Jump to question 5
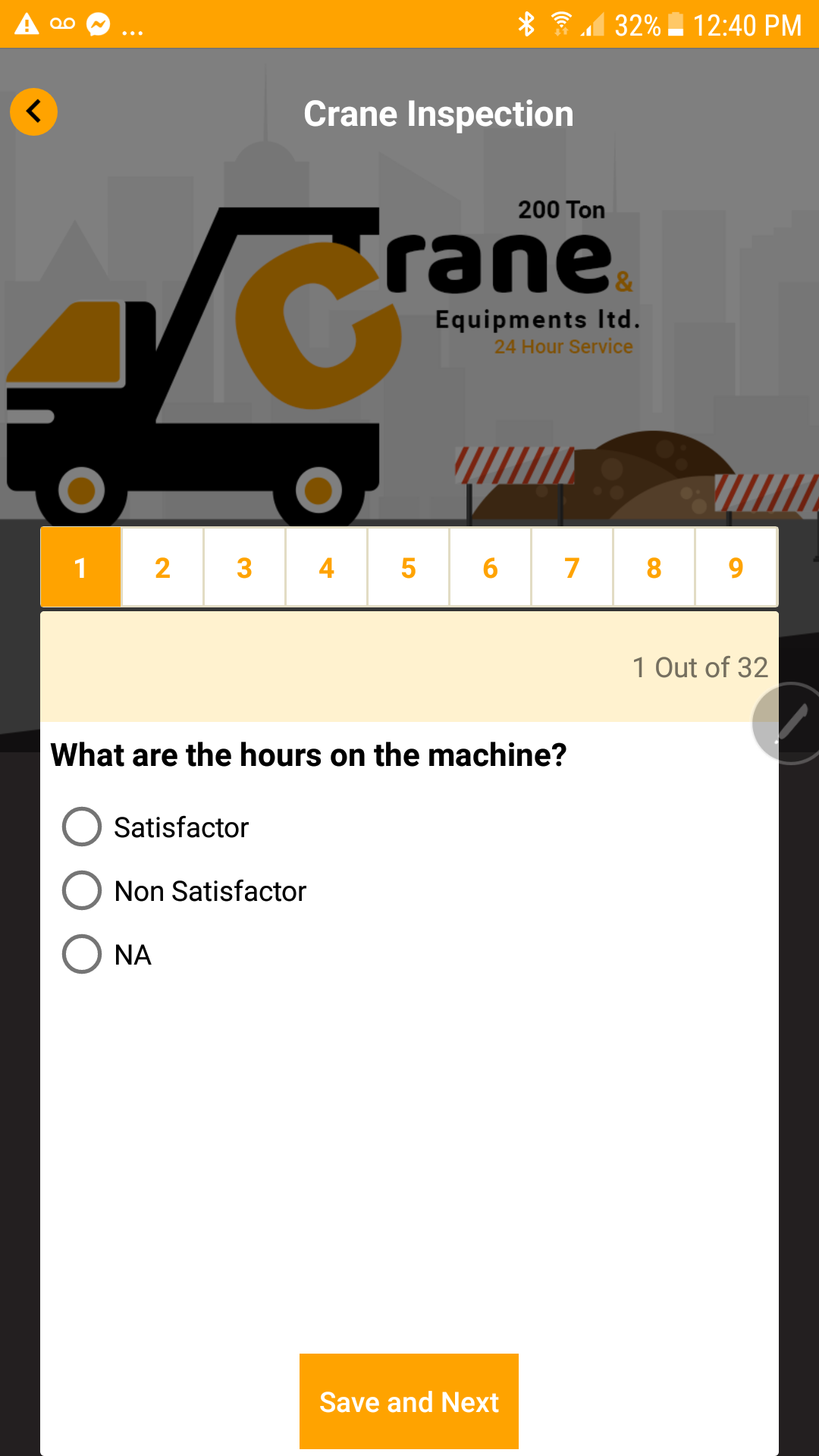This screenshot has height=1456, width=819. (408, 567)
